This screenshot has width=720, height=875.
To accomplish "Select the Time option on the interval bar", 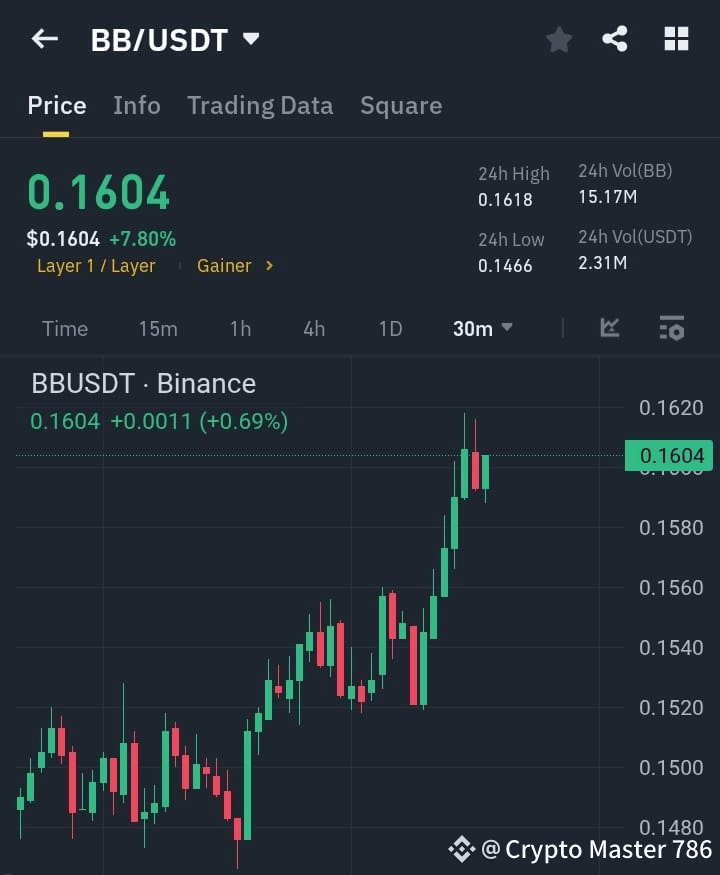I will [64, 328].
